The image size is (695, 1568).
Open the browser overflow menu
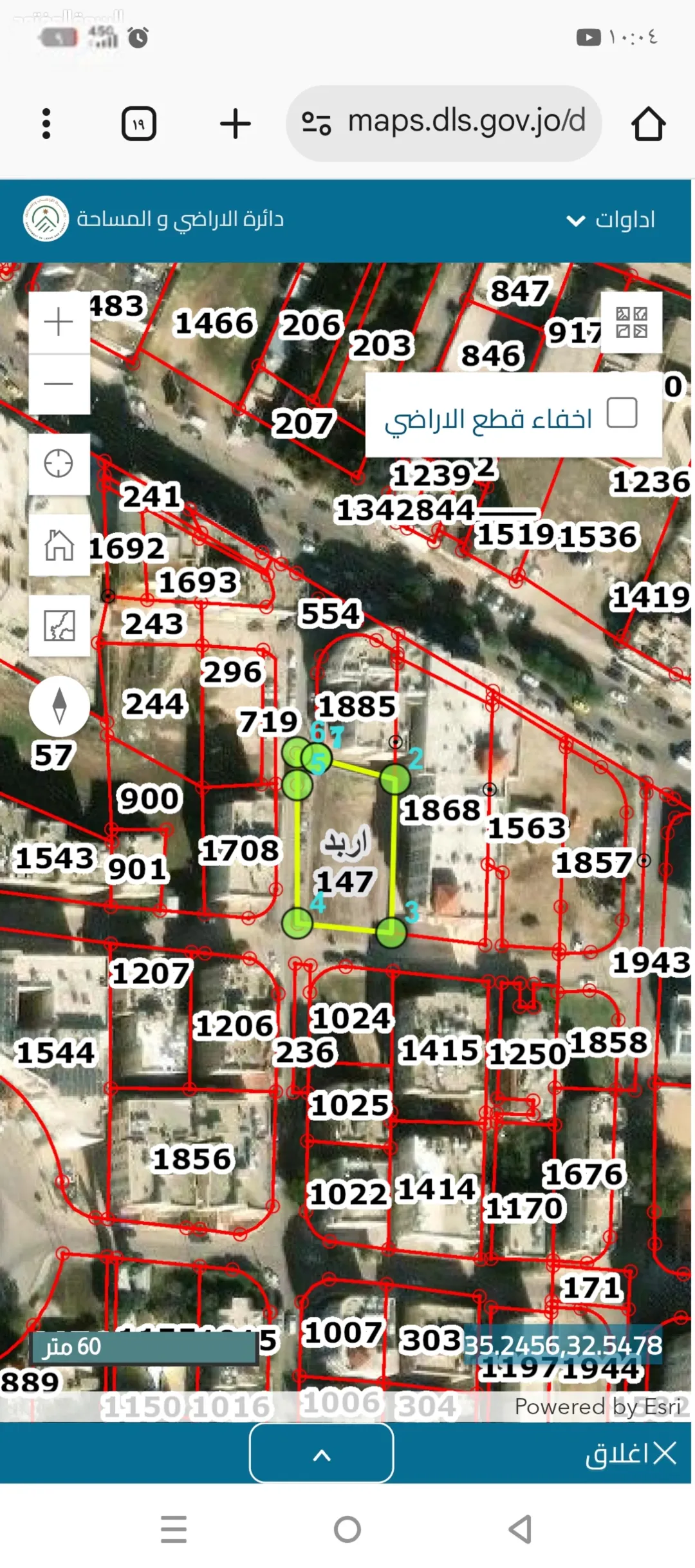click(46, 124)
